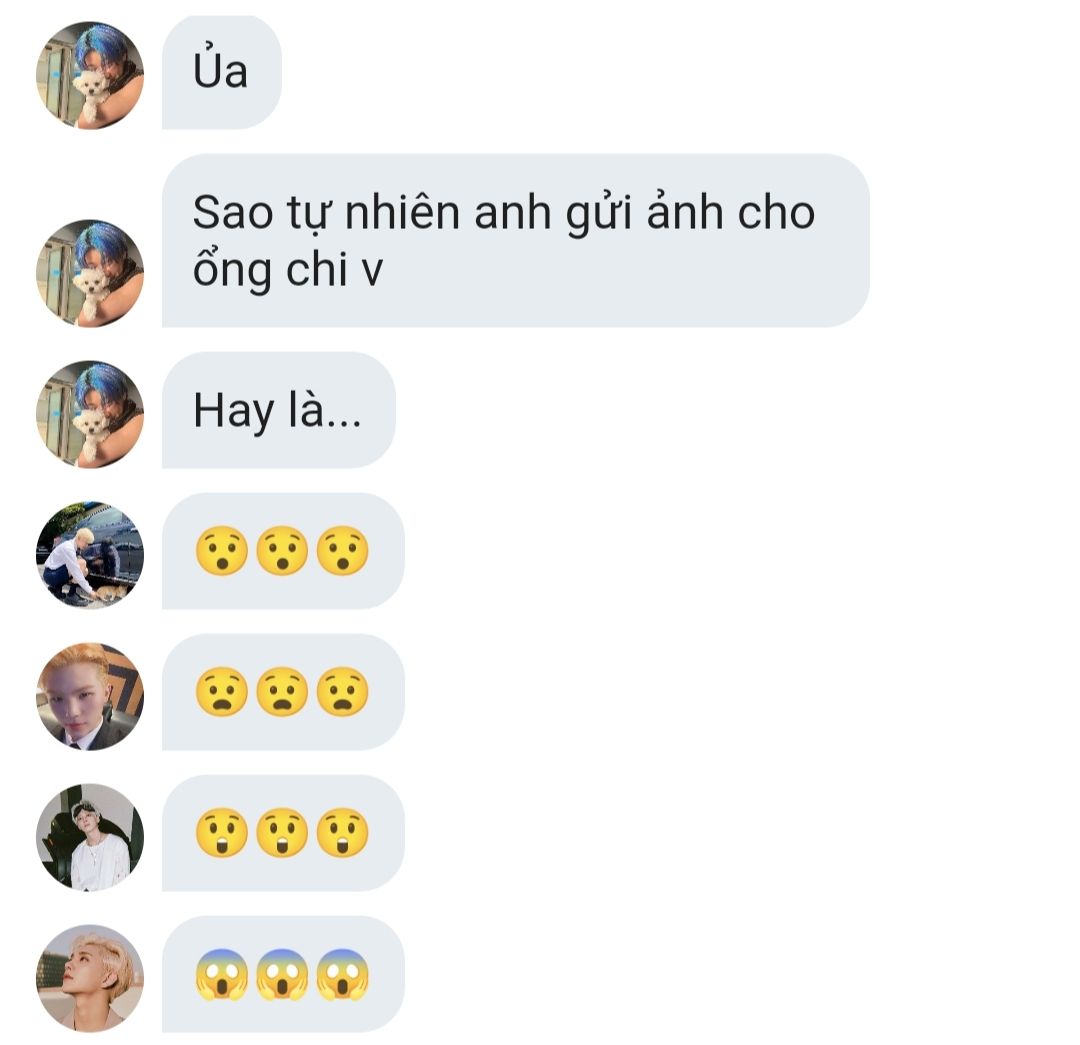Open the orange-haired suit avatar's profile

click(90, 696)
